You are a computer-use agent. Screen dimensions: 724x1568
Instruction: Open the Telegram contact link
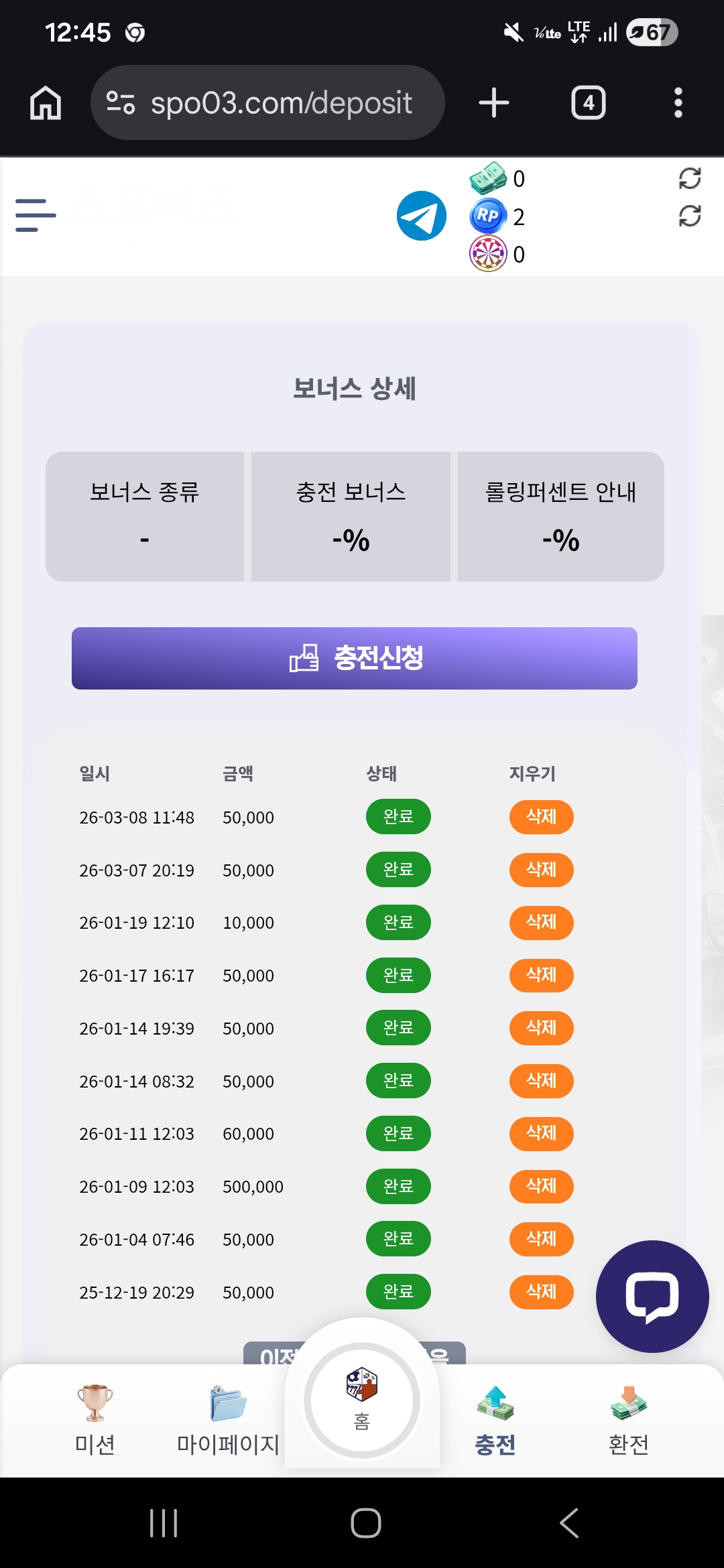click(x=421, y=216)
